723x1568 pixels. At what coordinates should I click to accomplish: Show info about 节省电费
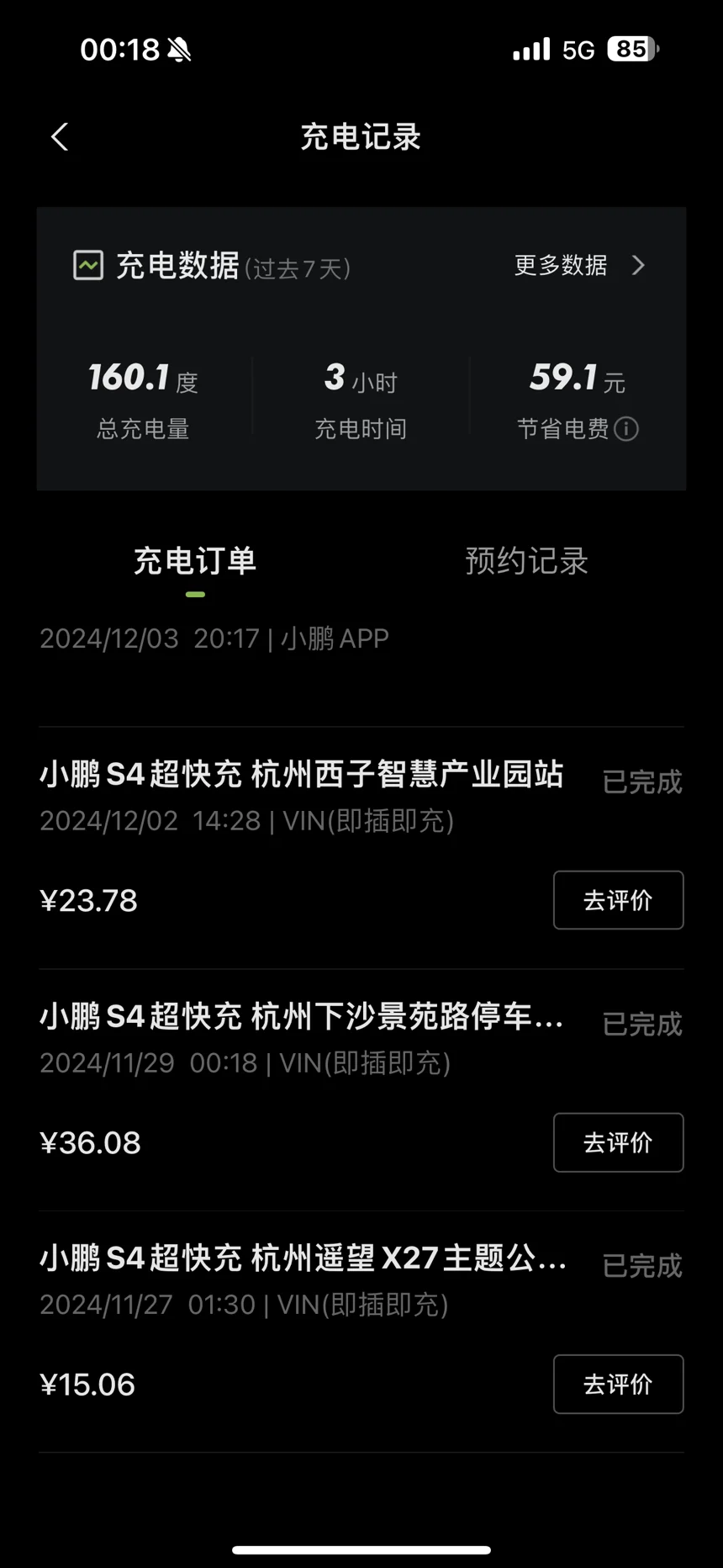coord(626,429)
